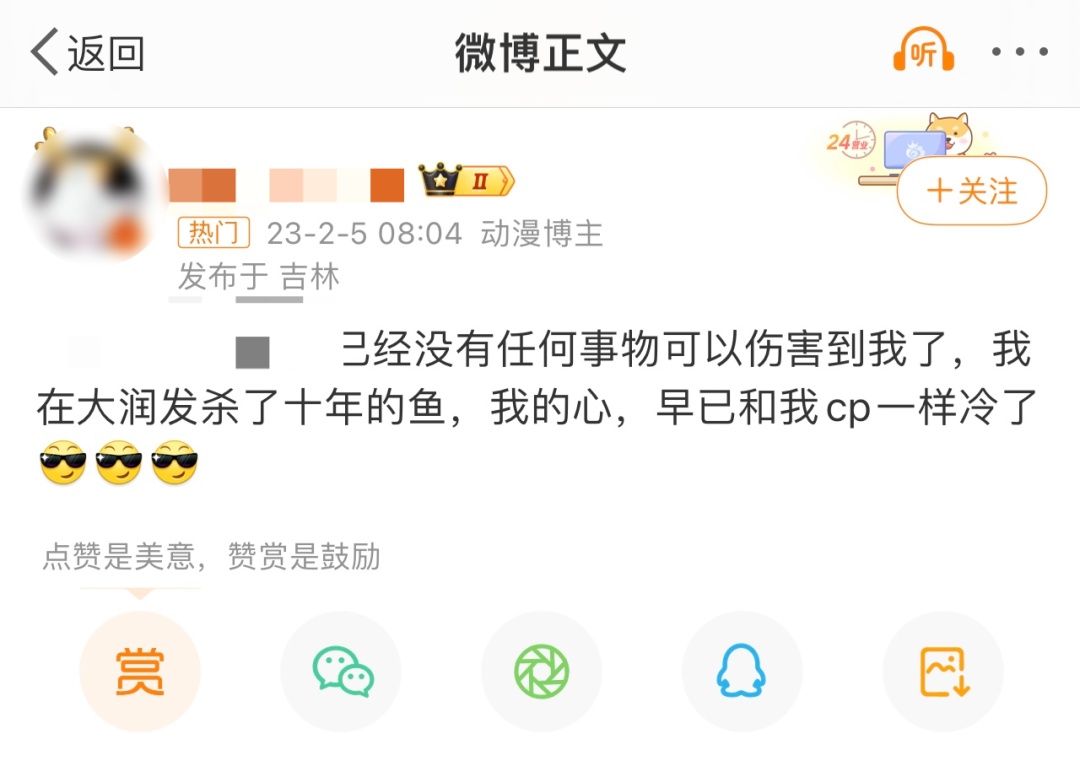The width and height of the screenshot is (1080, 761).
Task: Share the post to WeChat
Action: [341, 671]
